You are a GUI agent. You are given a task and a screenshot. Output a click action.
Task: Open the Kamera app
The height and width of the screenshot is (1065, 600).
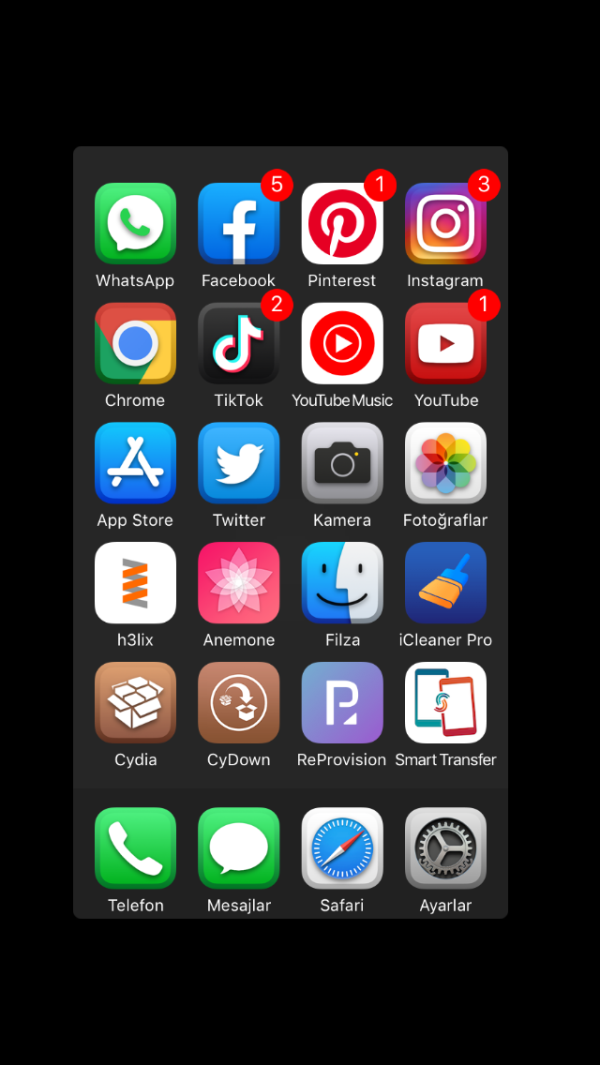[342, 463]
